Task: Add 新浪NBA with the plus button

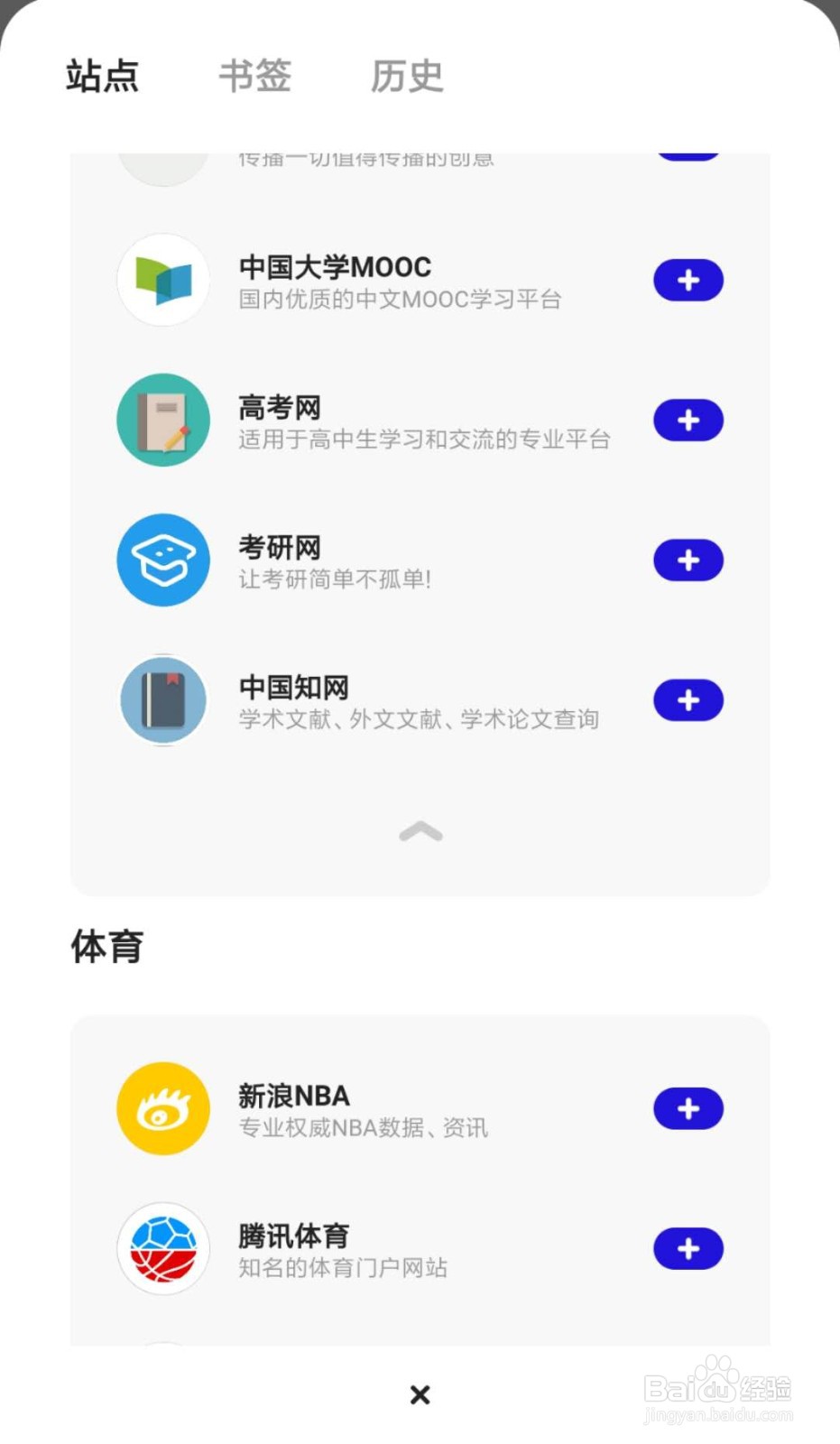Action: (688, 1109)
